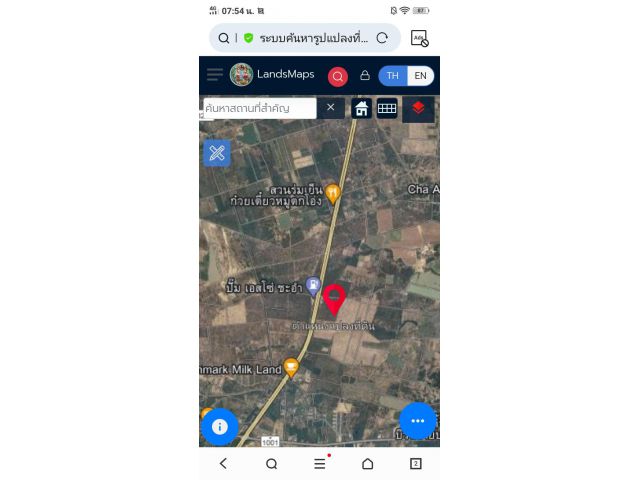Go back in the browser

coord(223,464)
